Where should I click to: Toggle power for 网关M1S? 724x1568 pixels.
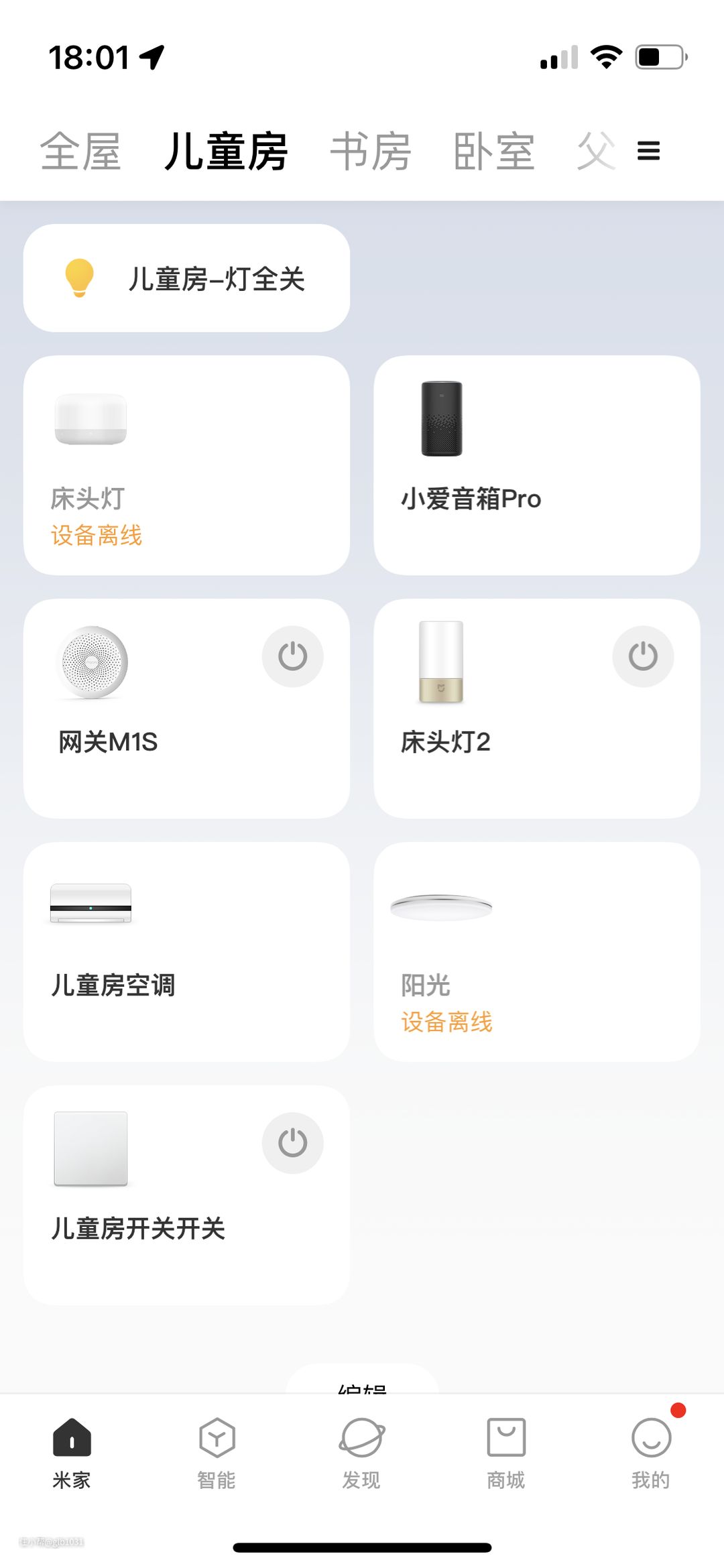click(292, 656)
